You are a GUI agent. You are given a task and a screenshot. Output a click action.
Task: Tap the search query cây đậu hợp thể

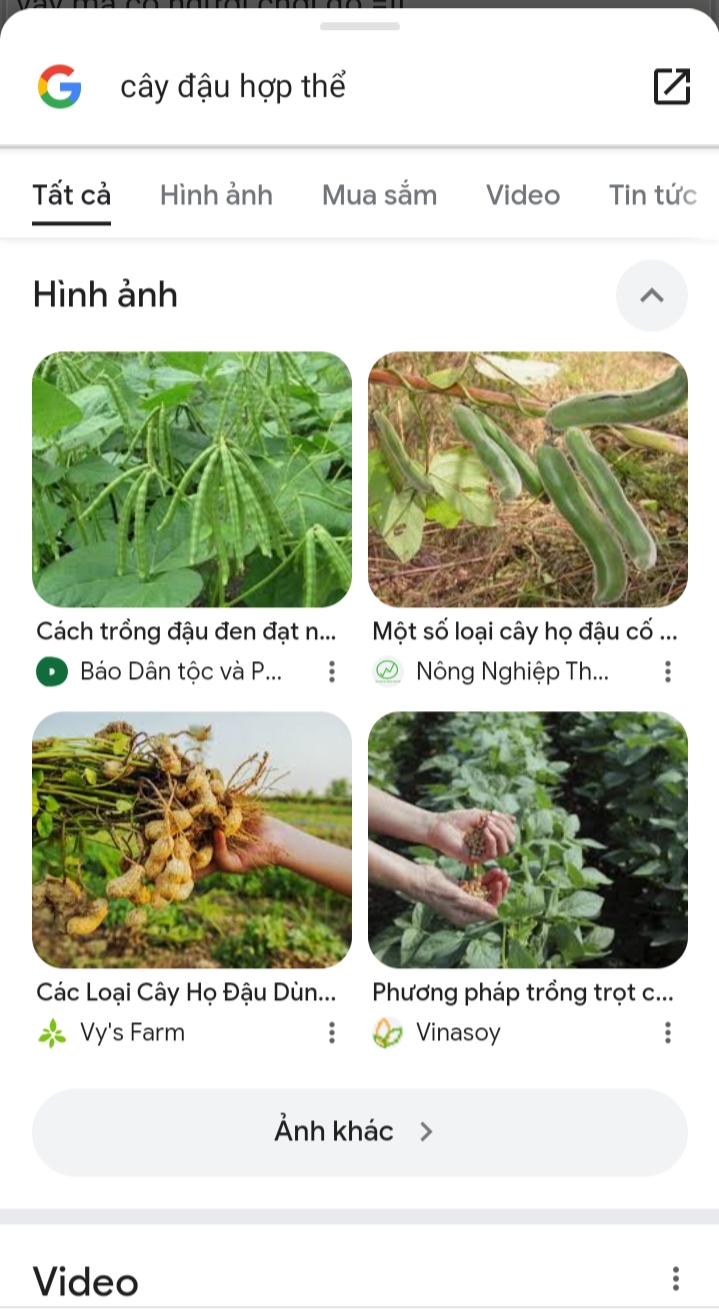coord(233,87)
